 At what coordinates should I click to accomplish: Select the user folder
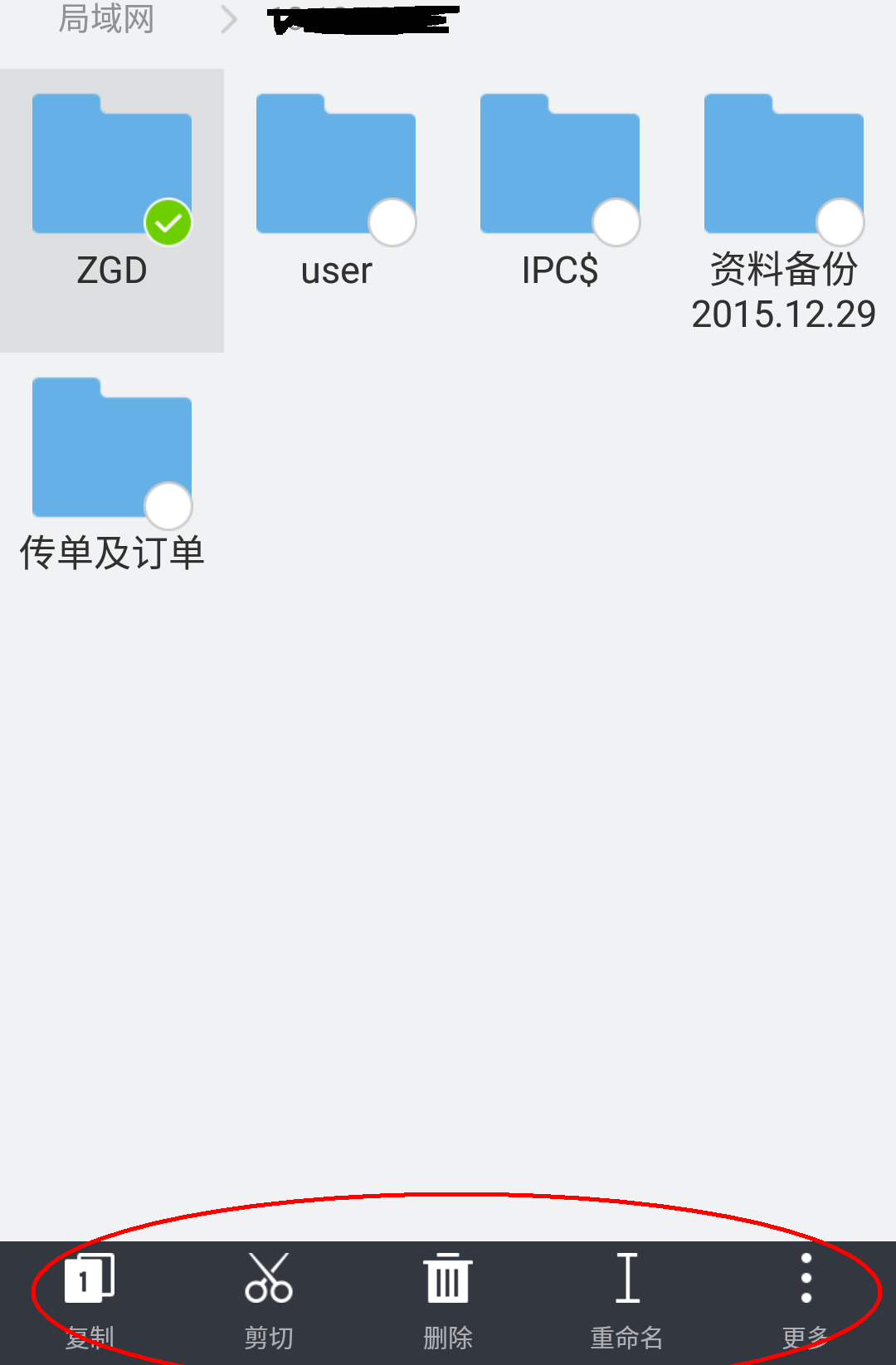pyautogui.click(x=392, y=222)
